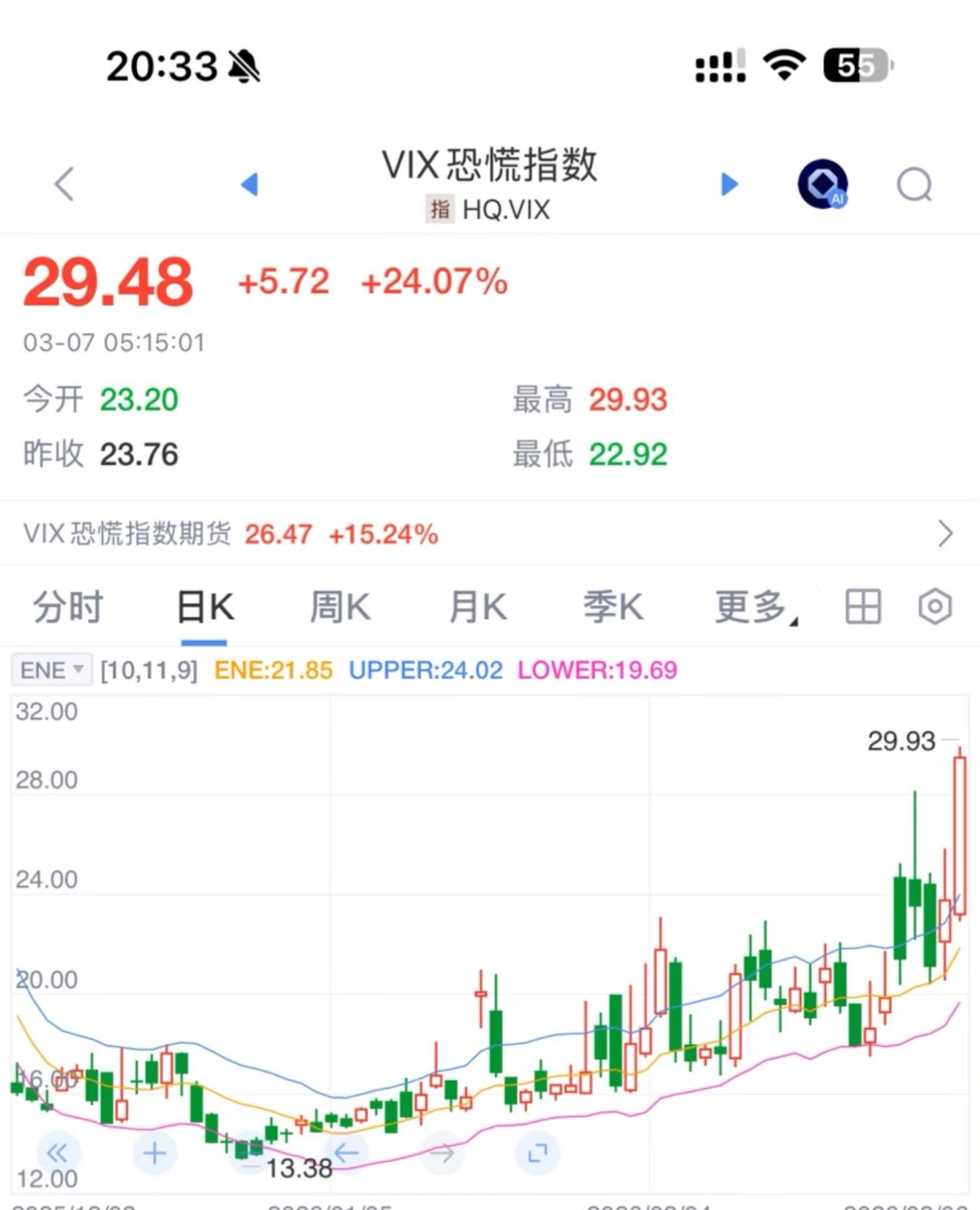Zoom in on the chart with the plus icon
The height and width of the screenshot is (1210, 980).
coord(153,1153)
